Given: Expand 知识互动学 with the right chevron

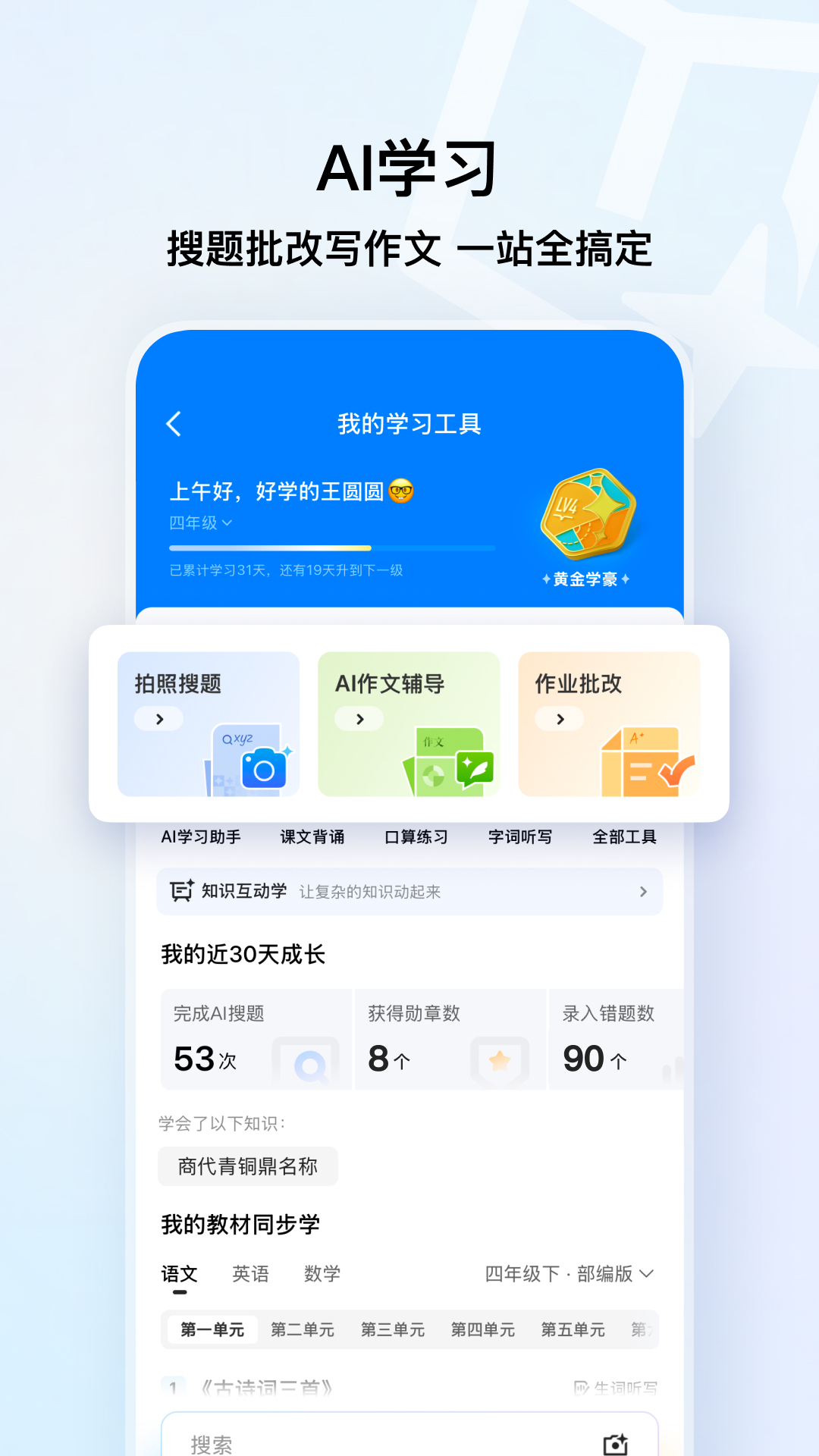Looking at the screenshot, I should point(643,892).
